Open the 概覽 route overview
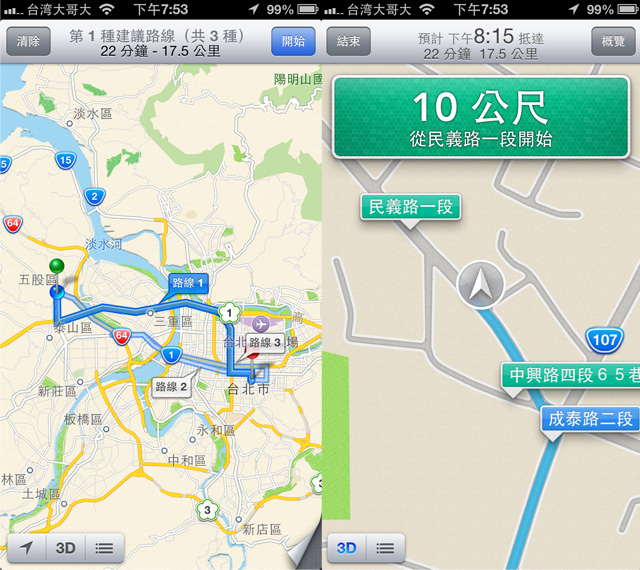This screenshot has height=570, width=640. (612, 42)
